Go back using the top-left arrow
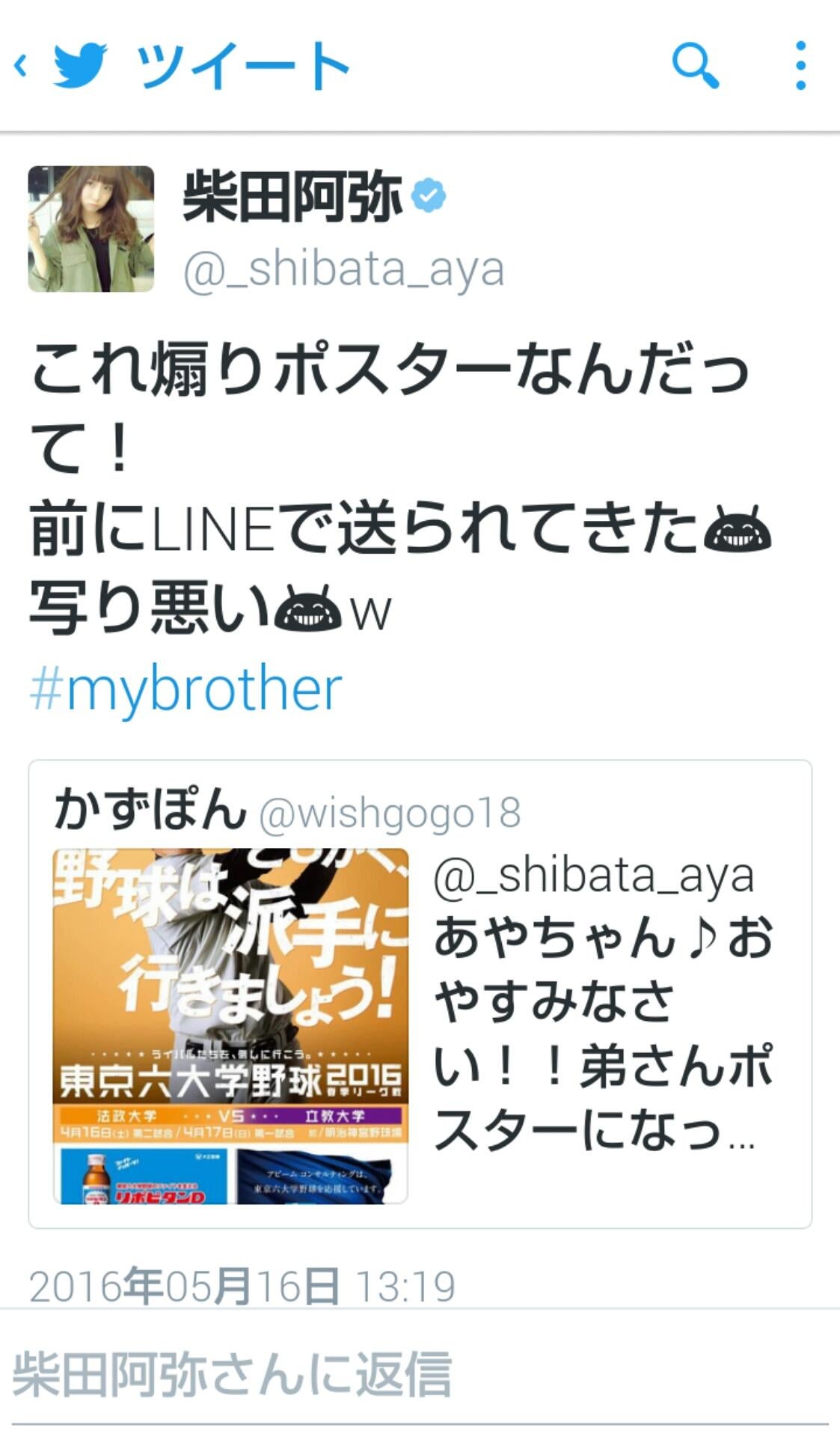The height and width of the screenshot is (1437, 840). pos(21,66)
